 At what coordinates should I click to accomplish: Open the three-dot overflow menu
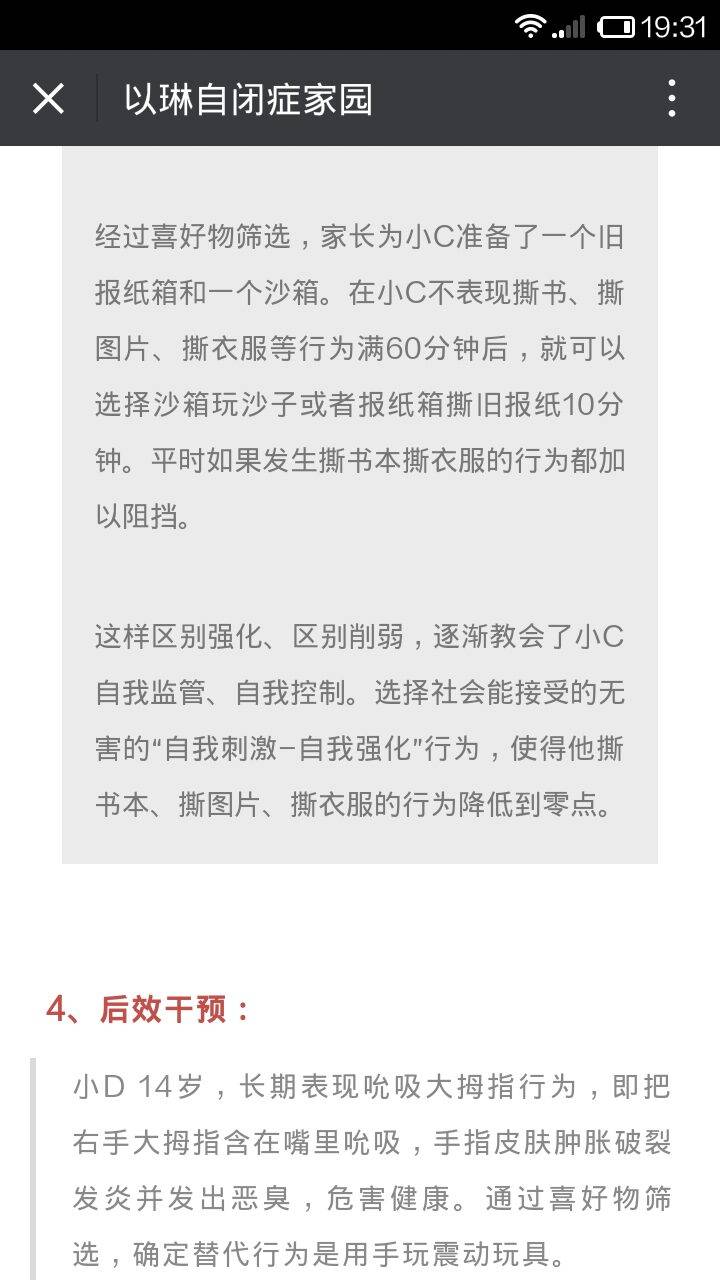point(671,99)
